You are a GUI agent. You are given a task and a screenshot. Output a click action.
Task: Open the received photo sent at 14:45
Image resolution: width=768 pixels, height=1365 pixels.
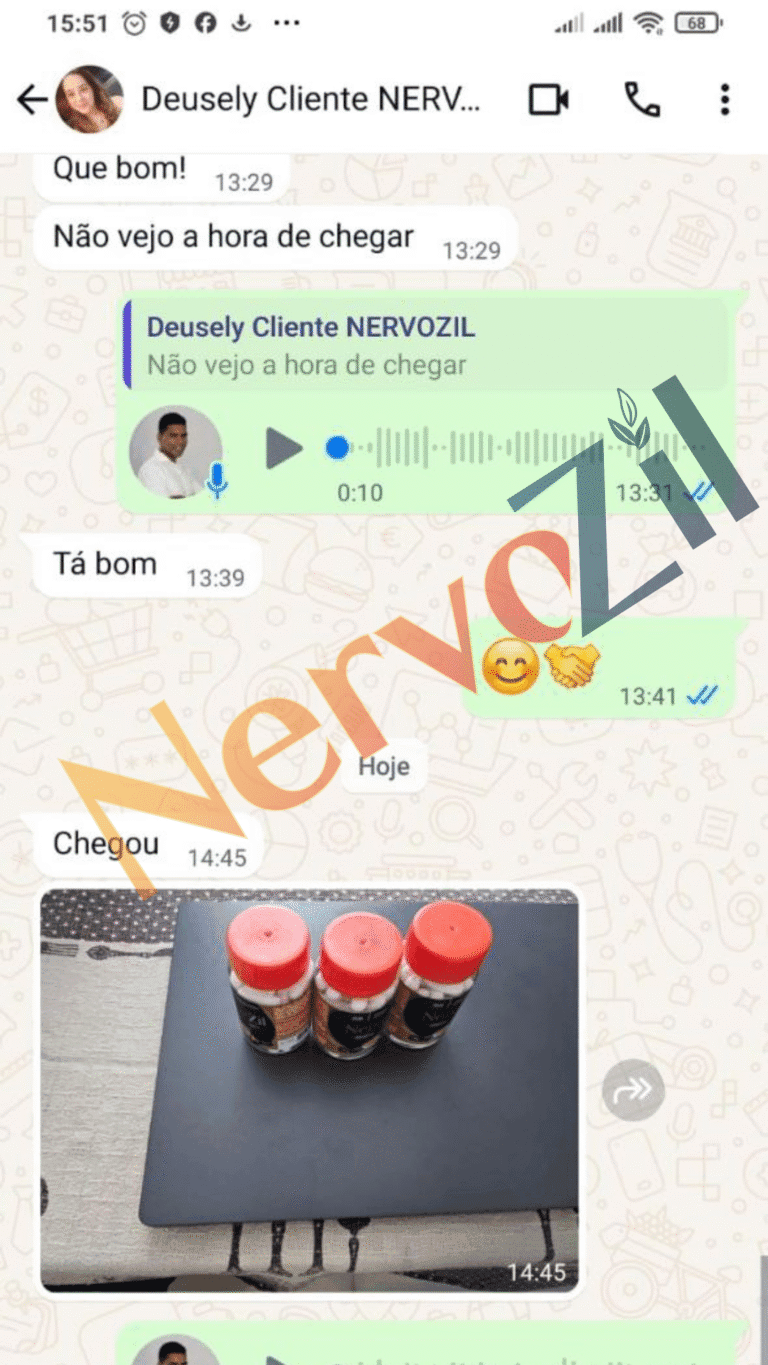click(x=309, y=1089)
